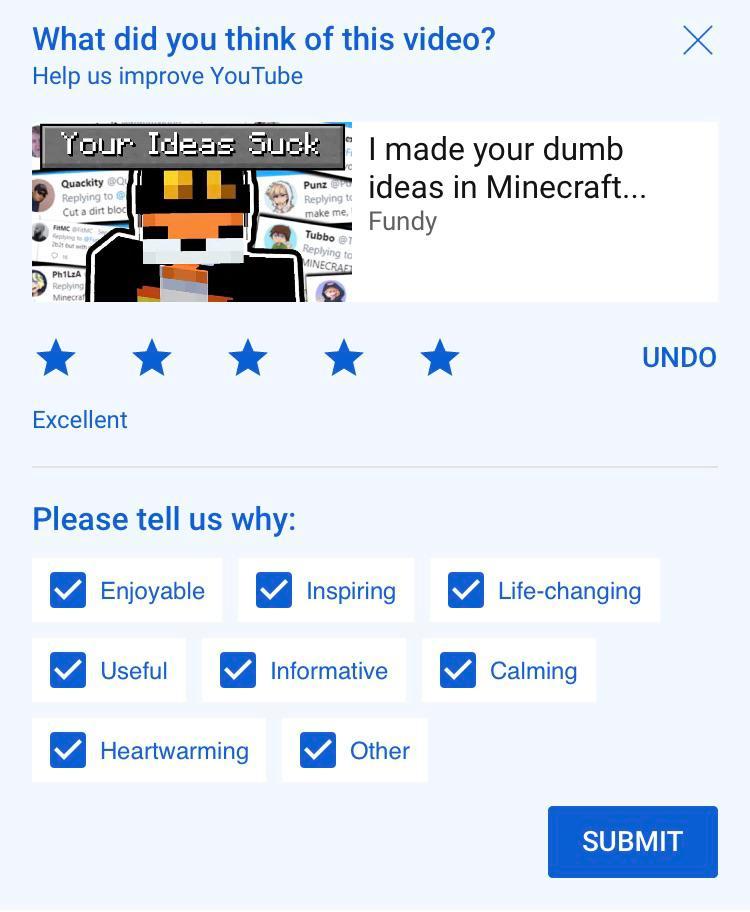Uncheck the Calming option

458,671
